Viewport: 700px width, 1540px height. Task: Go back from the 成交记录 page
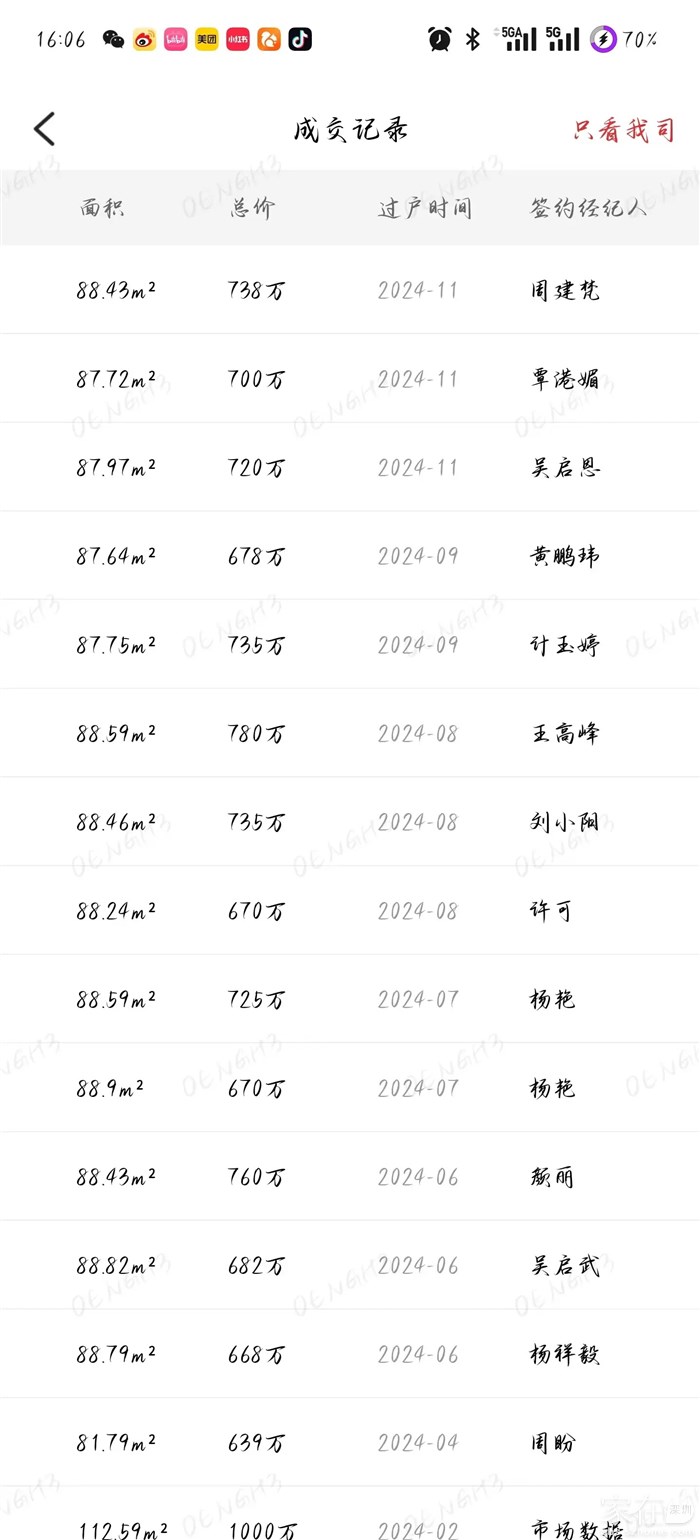[x=44, y=130]
